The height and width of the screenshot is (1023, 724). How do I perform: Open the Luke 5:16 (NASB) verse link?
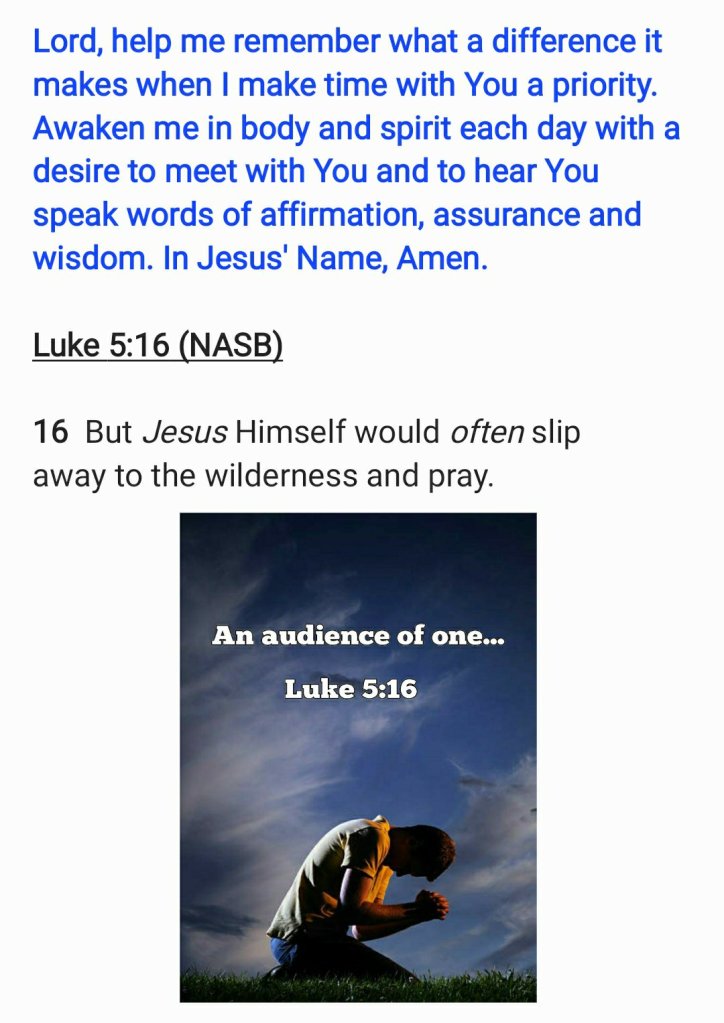(158, 345)
